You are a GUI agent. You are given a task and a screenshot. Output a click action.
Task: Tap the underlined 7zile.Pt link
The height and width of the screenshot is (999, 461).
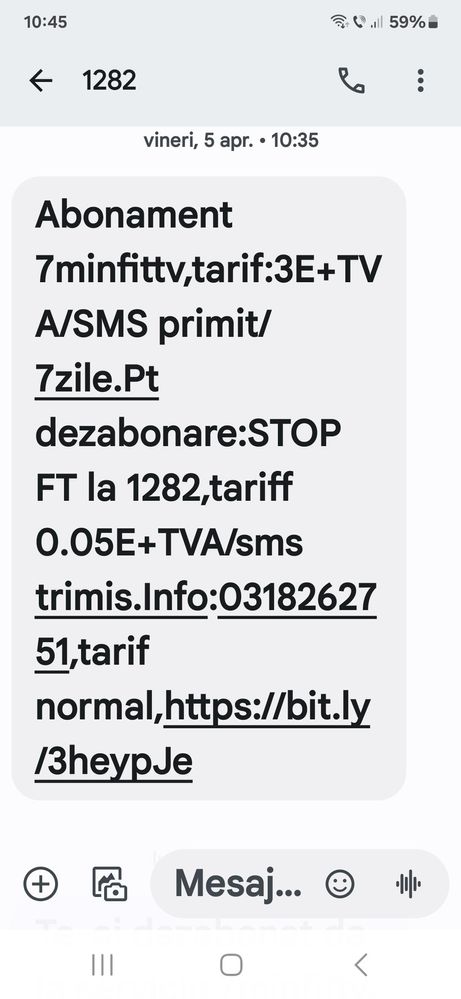pos(97,381)
